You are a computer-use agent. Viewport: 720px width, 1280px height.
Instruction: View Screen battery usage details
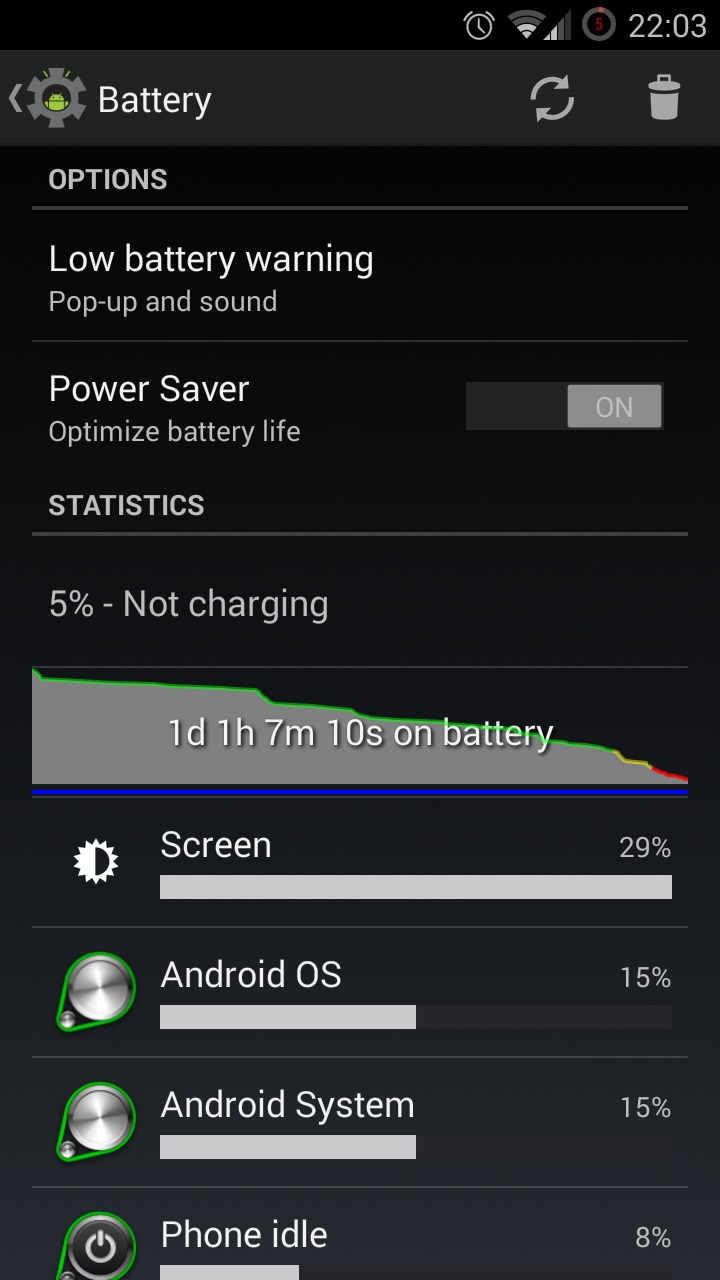click(360, 862)
